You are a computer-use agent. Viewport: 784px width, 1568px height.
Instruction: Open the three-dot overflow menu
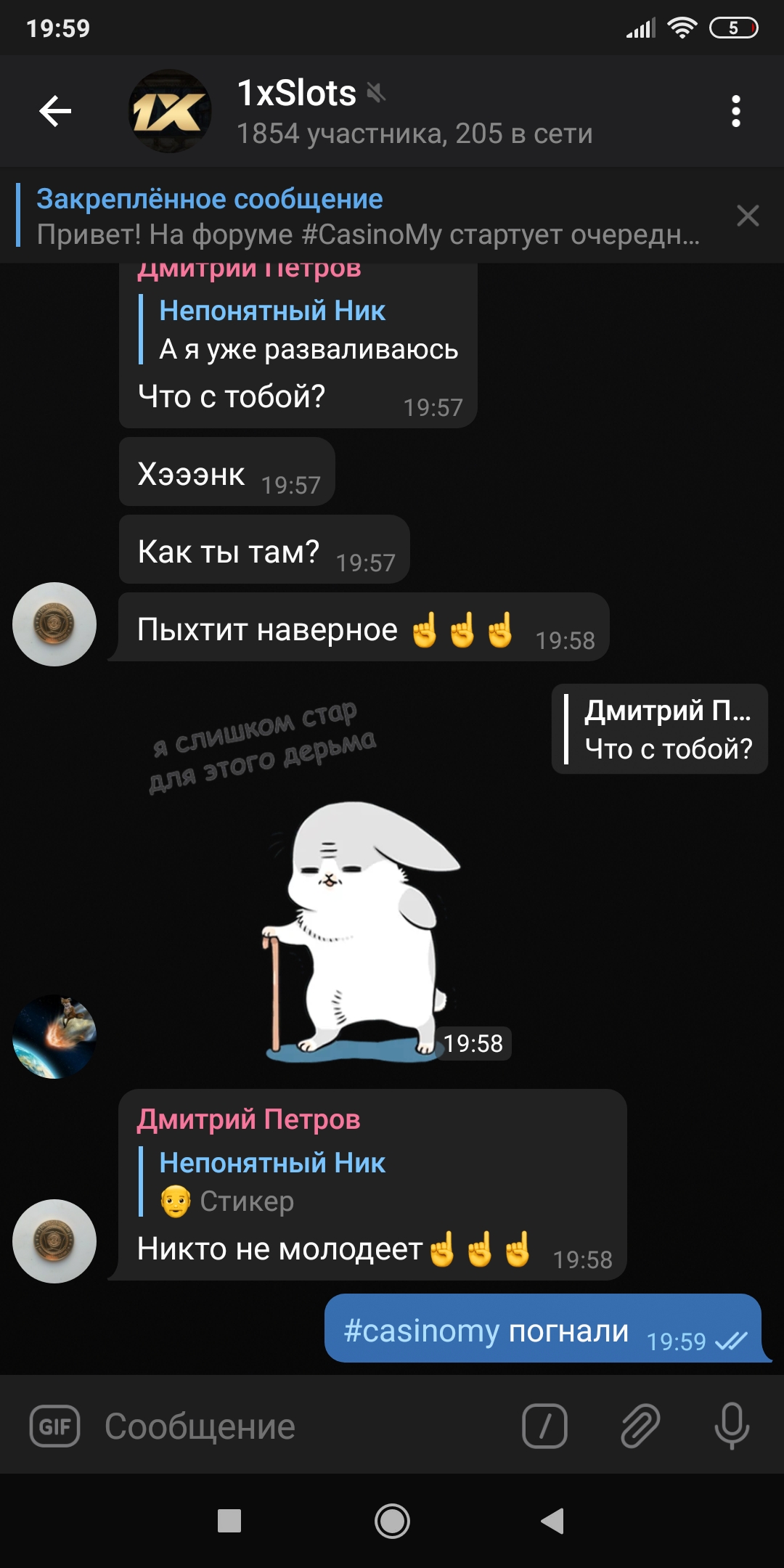point(735,111)
